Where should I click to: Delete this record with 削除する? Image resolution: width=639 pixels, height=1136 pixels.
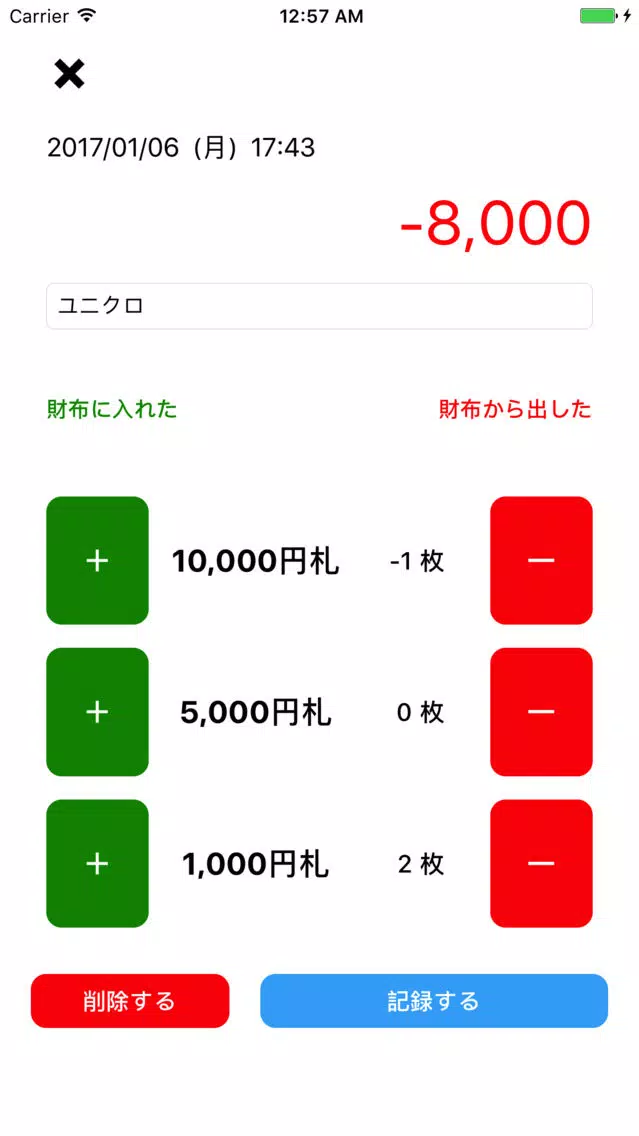[x=130, y=1001]
